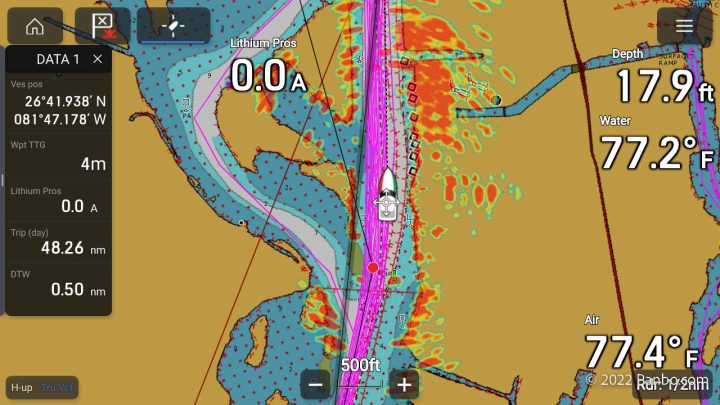Viewport: 720px width, 405px height.
Task: Open Wpt TTG data item
Action: [58, 156]
